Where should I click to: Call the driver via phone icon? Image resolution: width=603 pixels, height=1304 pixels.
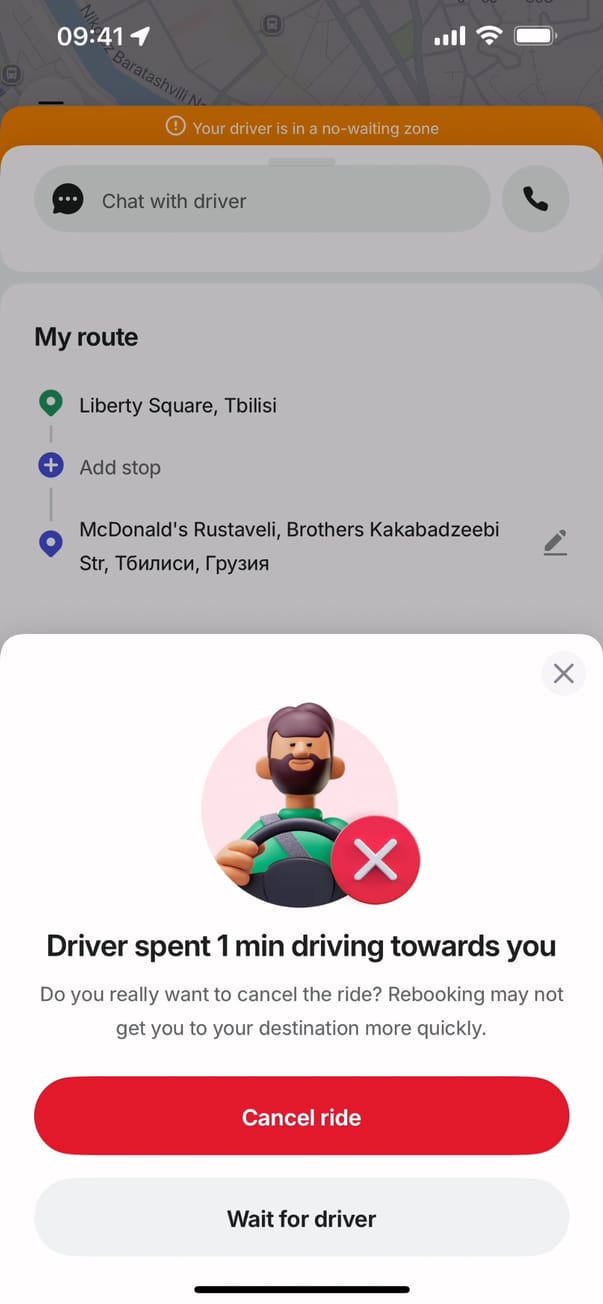pos(535,200)
